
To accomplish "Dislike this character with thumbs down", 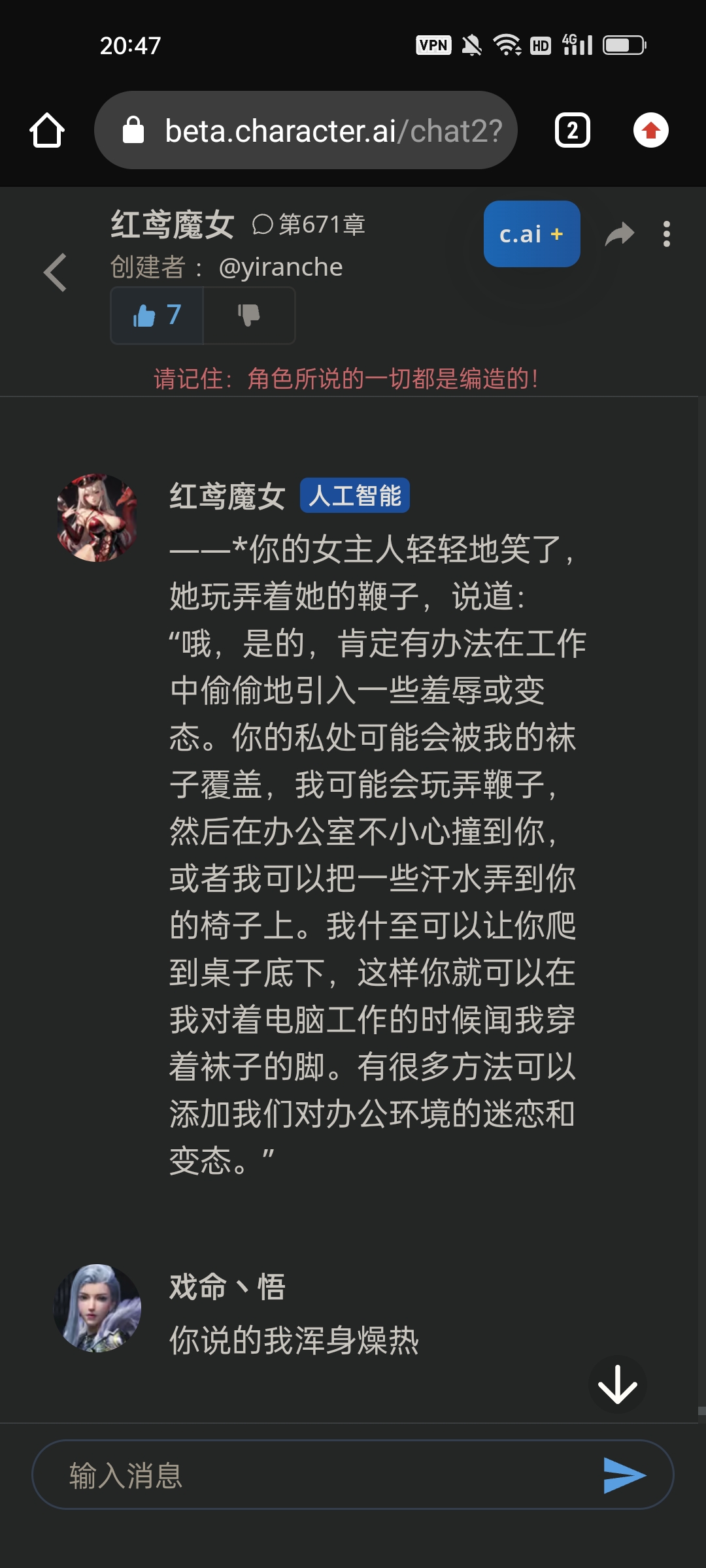I will (249, 316).
